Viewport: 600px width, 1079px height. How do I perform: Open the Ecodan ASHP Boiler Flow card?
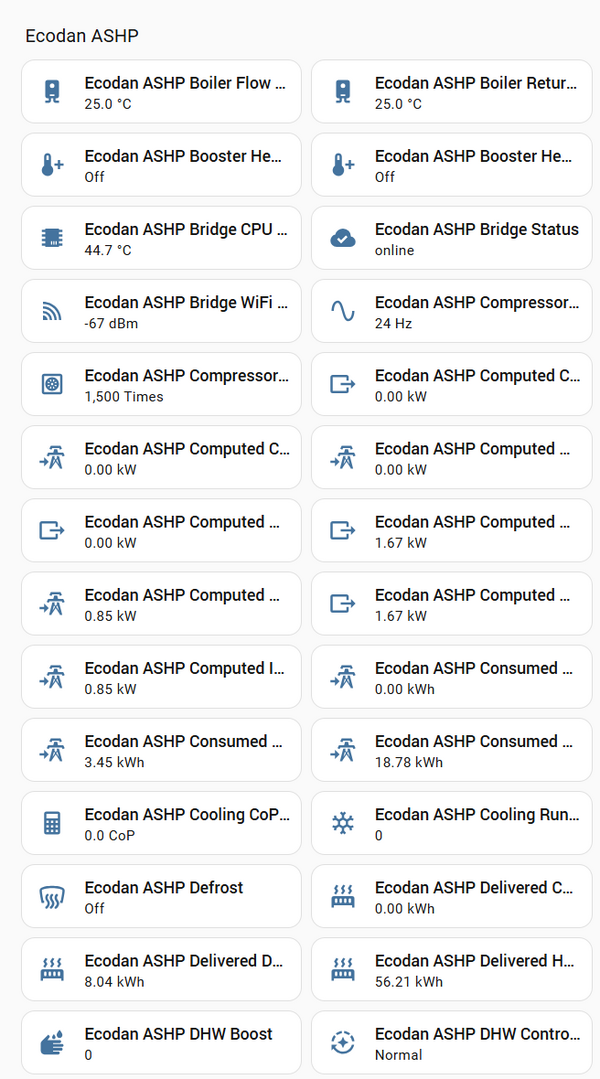coord(161,91)
